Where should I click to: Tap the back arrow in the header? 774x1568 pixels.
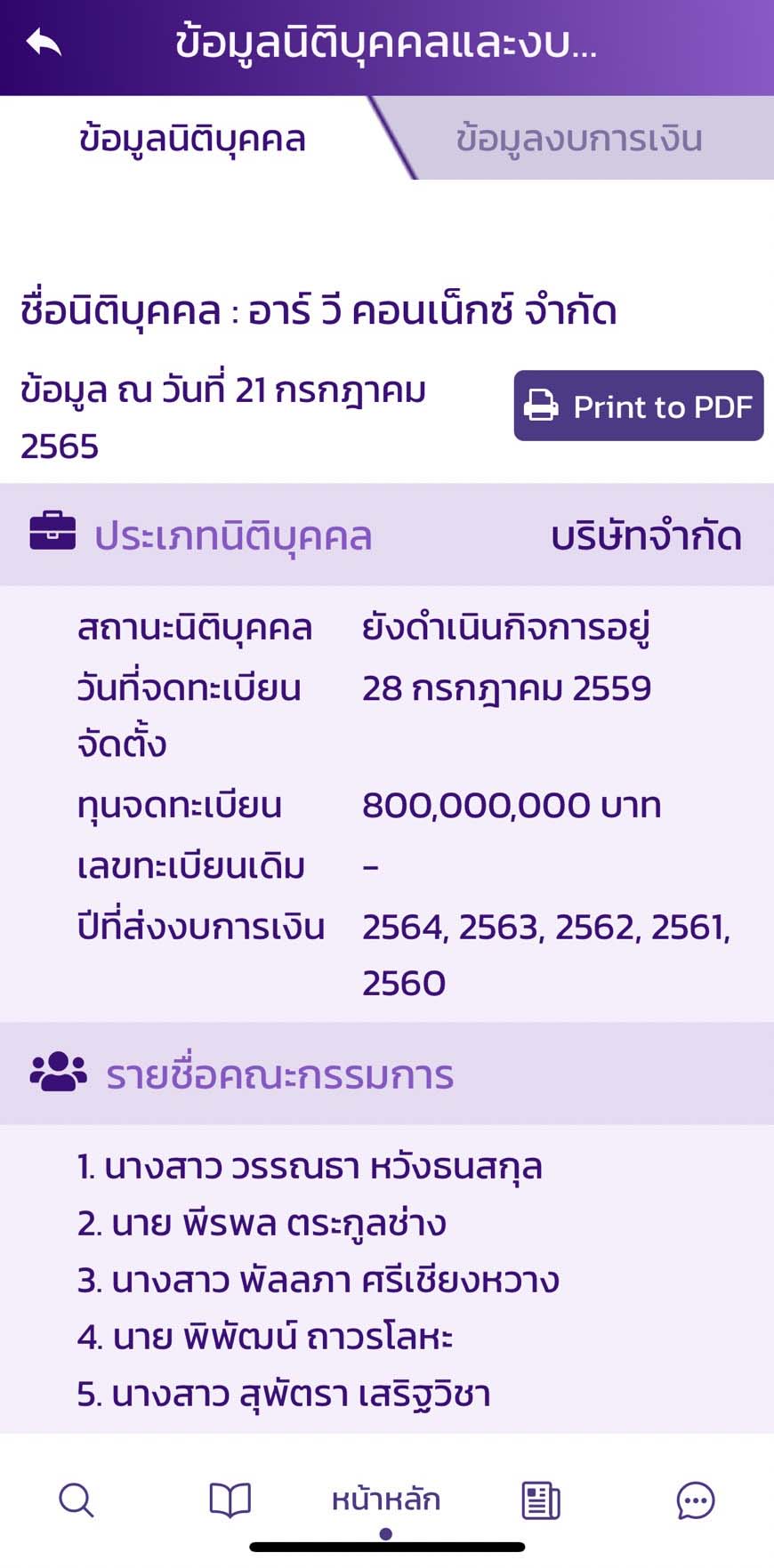(x=43, y=41)
